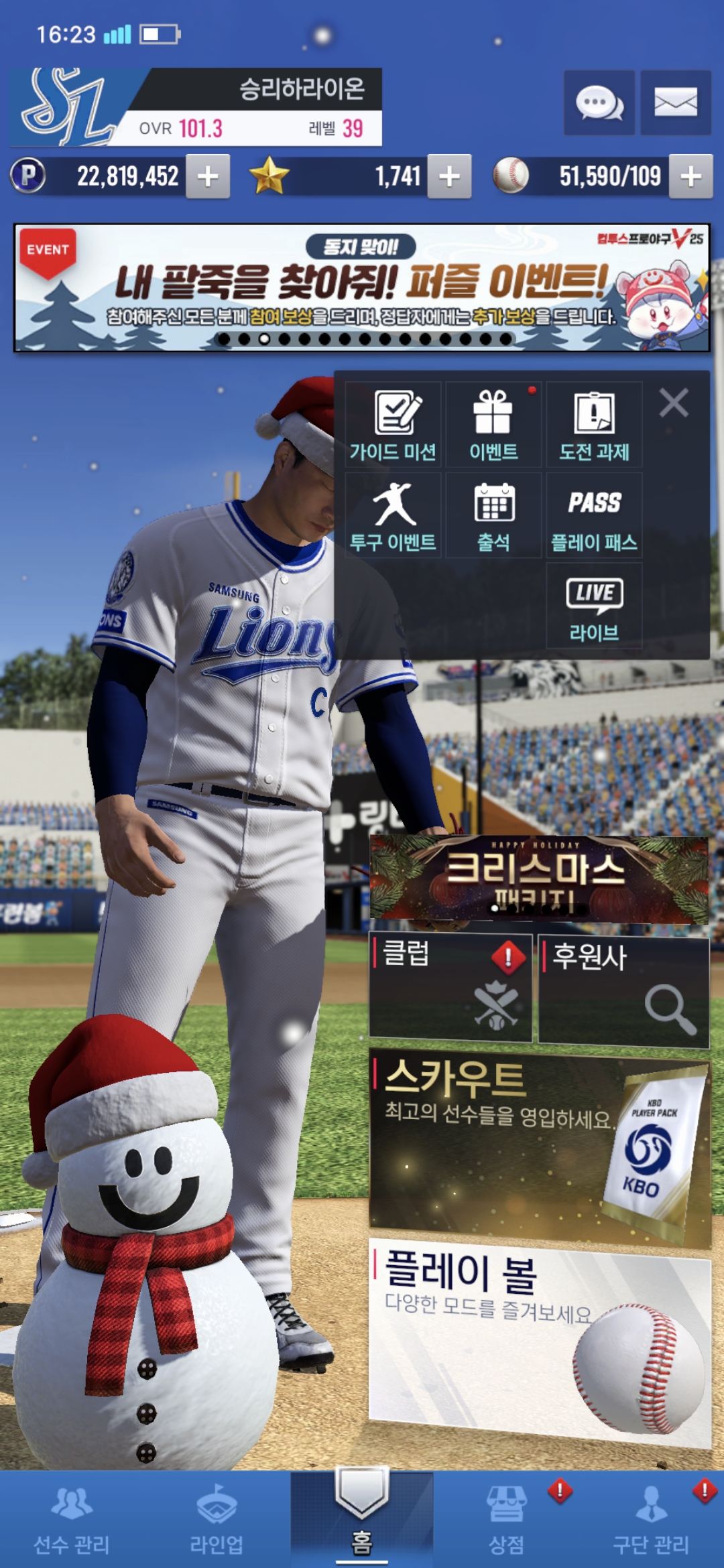The height and width of the screenshot is (1568, 724).
Task: Open 출석 attendance calendar
Action: pos(493,515)
